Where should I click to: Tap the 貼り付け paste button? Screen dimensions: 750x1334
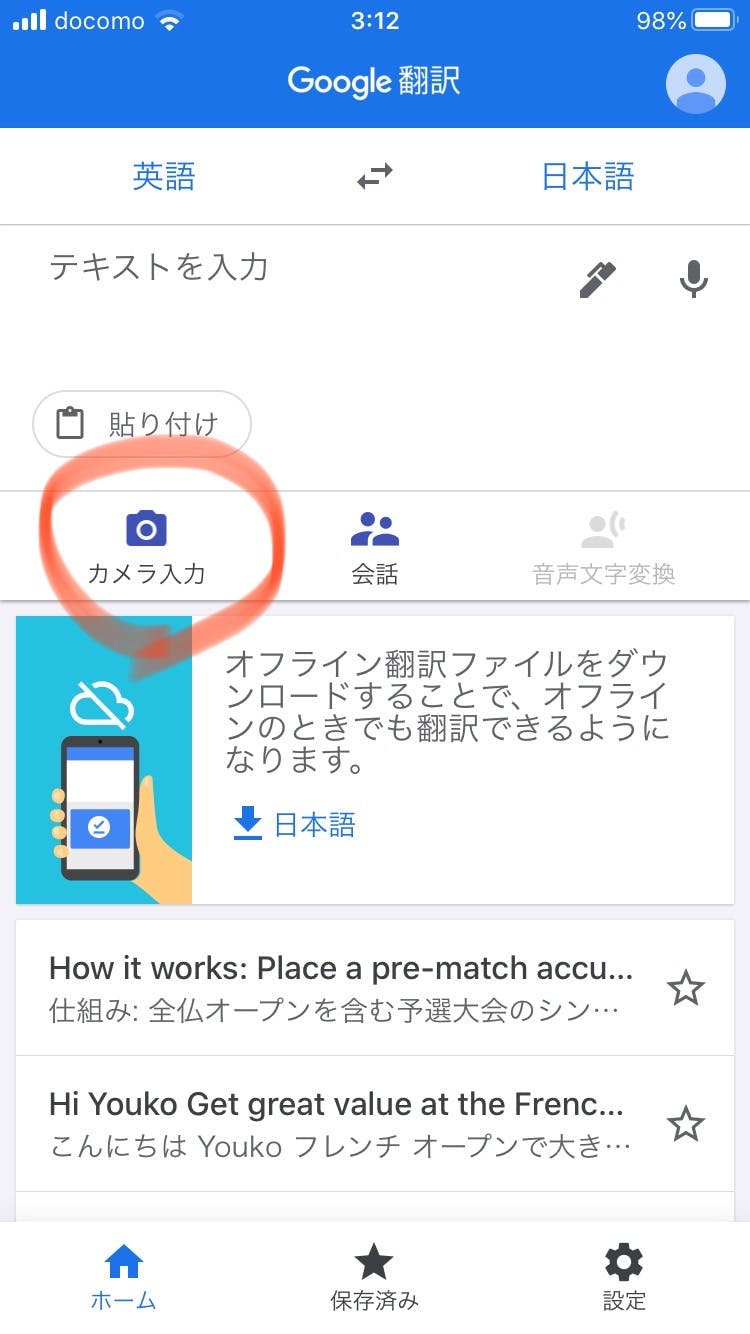point(142,424)
